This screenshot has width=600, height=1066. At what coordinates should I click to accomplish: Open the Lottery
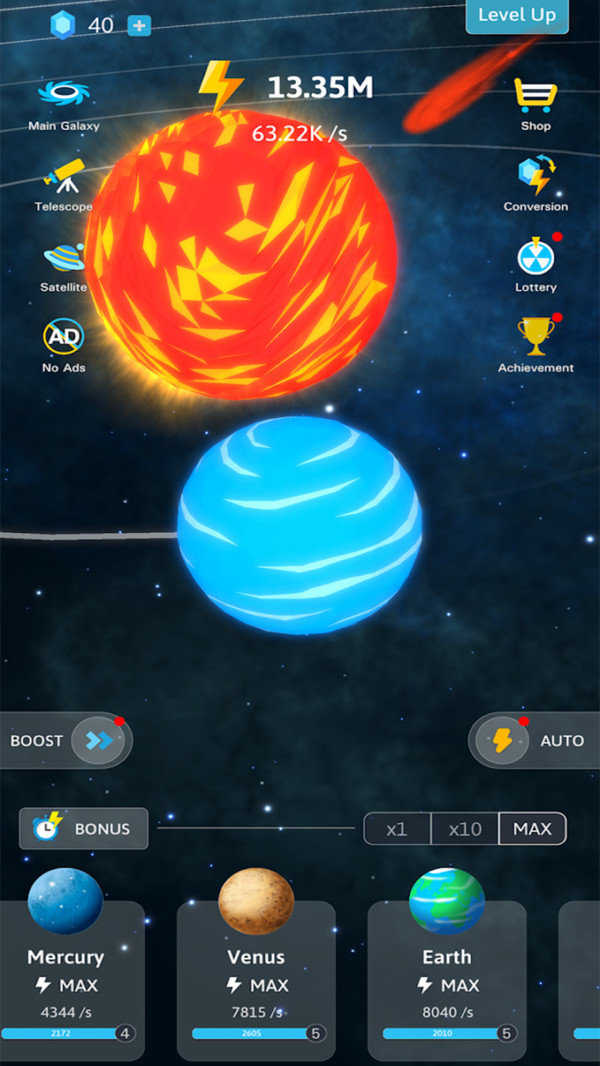(x=535, y=265)
